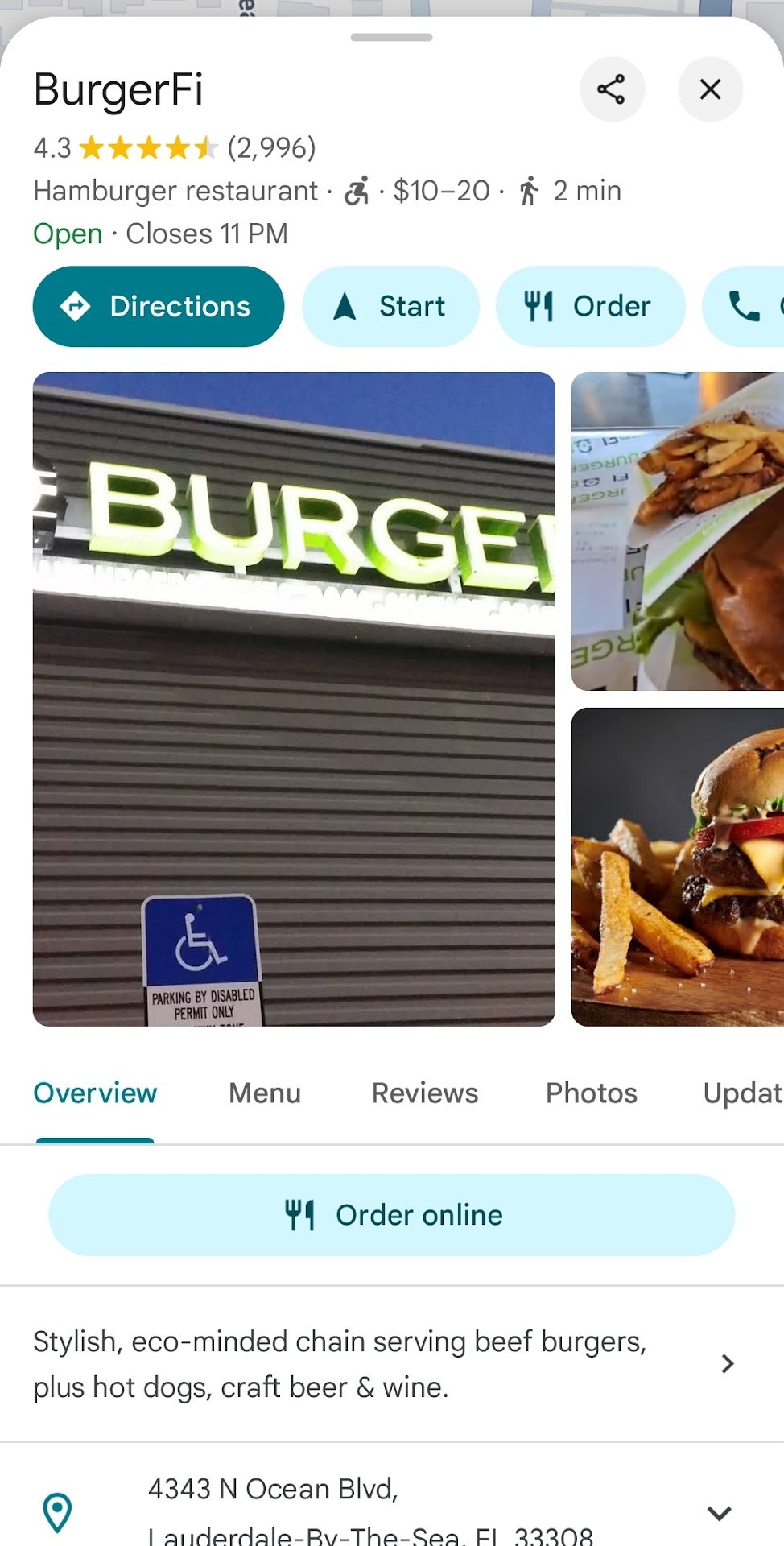This screenshot has height=1546, width=784.
Task: Switch to the Reviews tab
Action: point(425,1093)
